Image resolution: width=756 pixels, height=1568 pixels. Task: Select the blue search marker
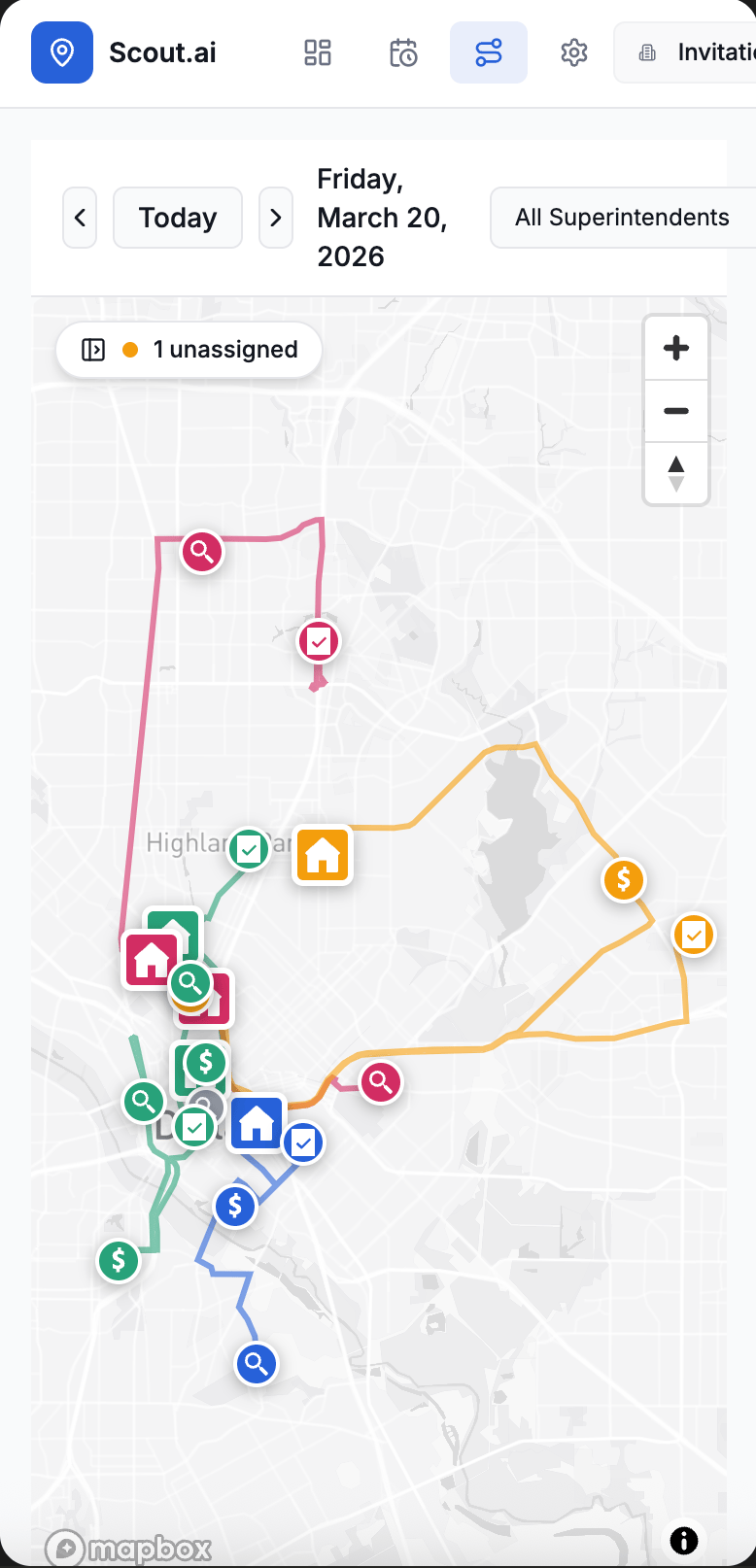point(257,1364)
